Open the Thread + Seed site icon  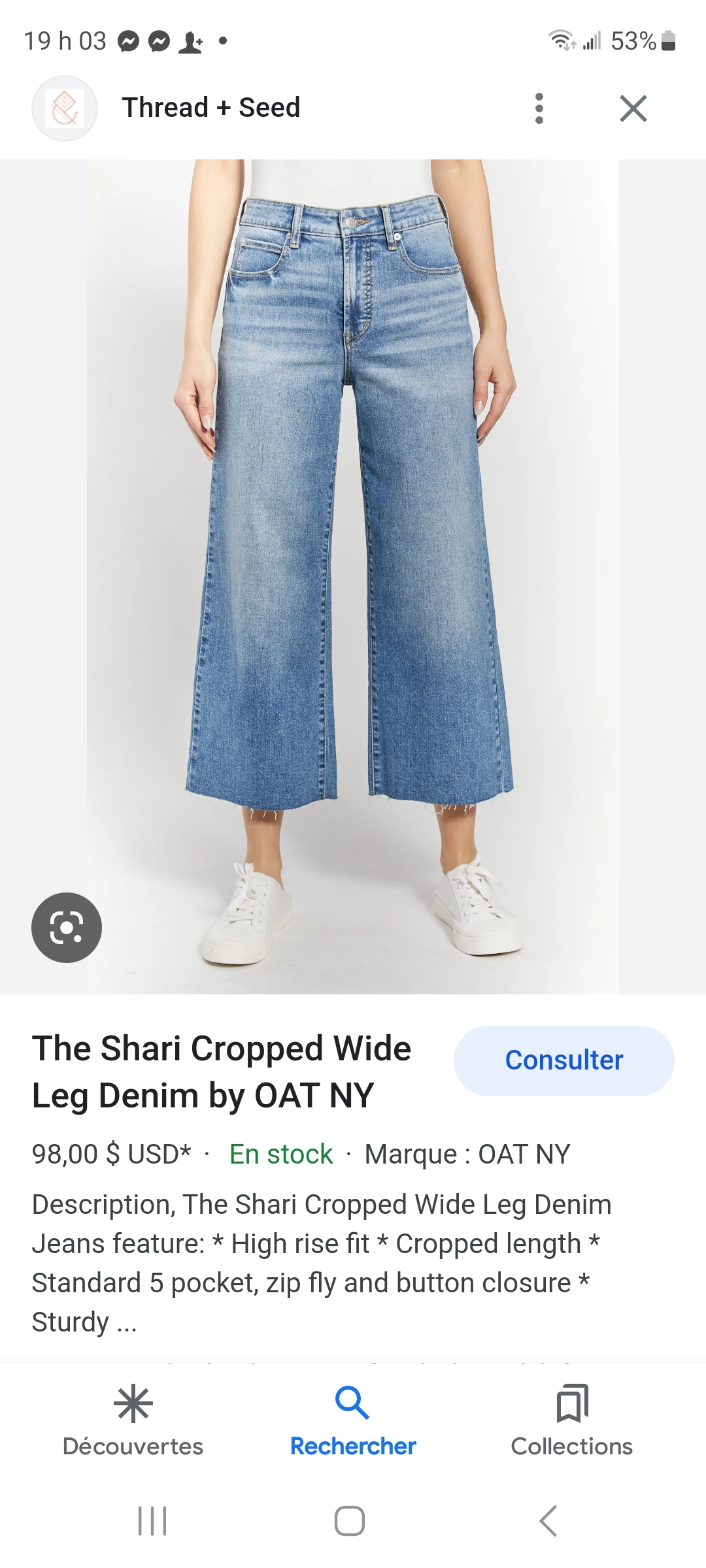(65, 108)
